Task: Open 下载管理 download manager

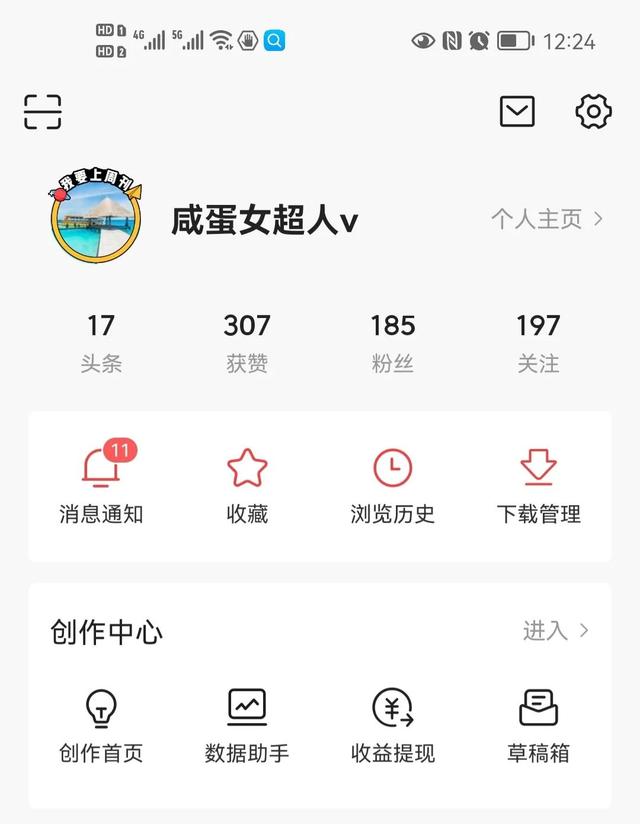Action: point(539,486)
